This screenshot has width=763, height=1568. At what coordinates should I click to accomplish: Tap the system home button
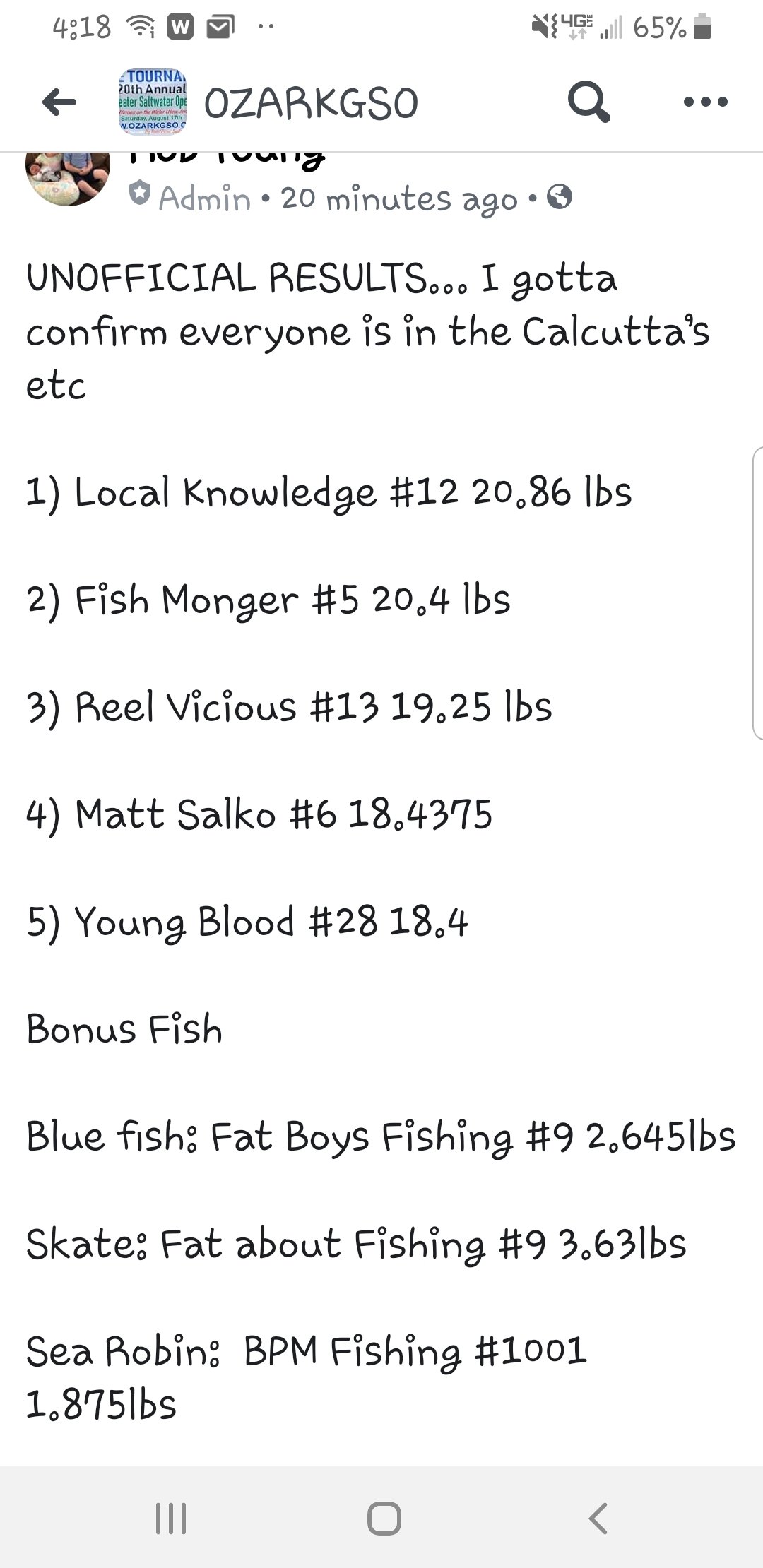coord(384,1517)
